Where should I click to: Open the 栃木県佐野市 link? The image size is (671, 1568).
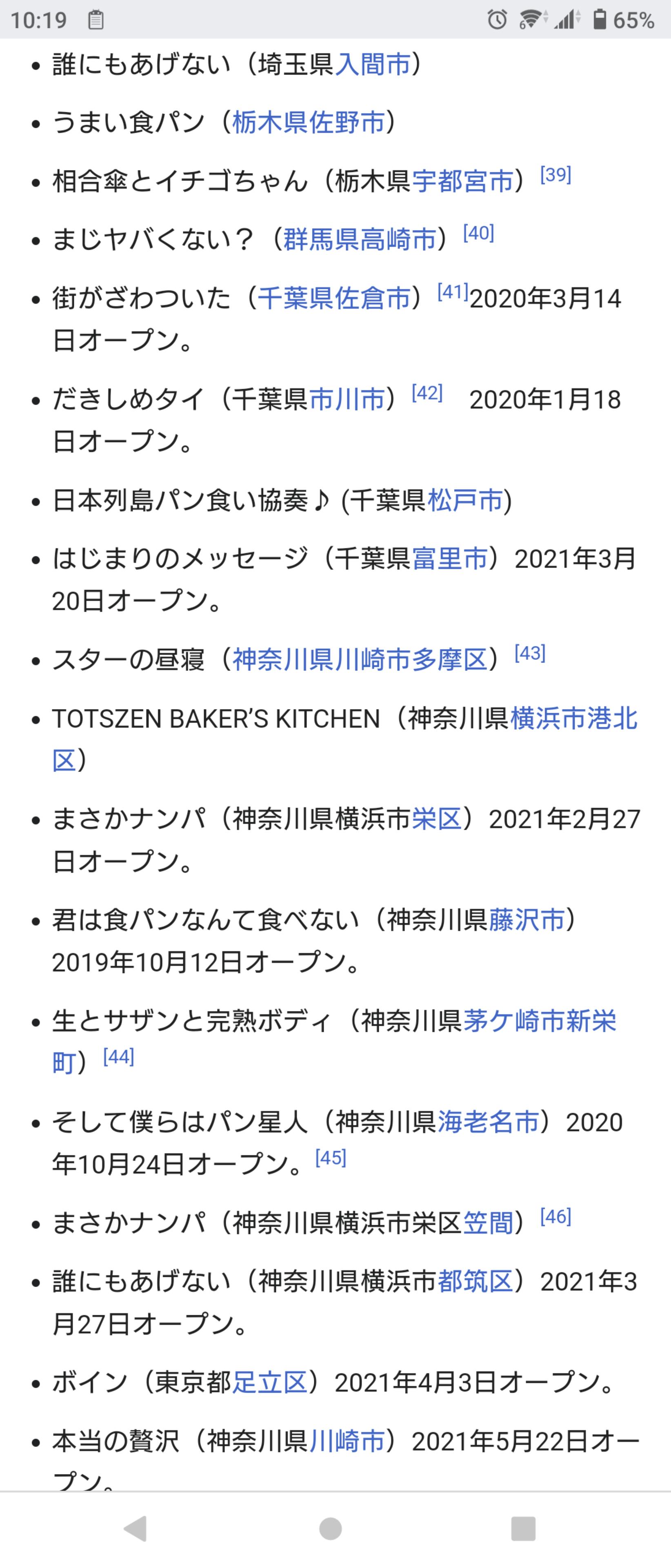(309, 122)
